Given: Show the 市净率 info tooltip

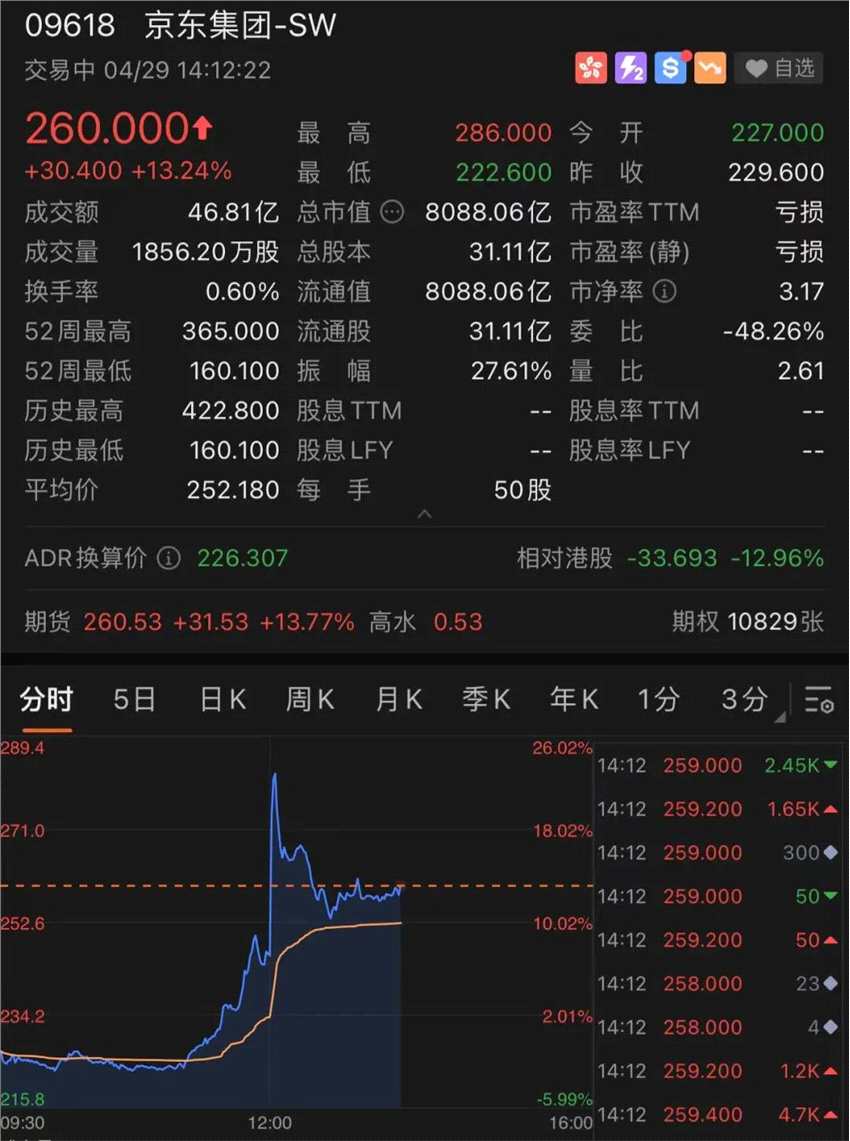Looking at the screenshot, I should (664, 292).
